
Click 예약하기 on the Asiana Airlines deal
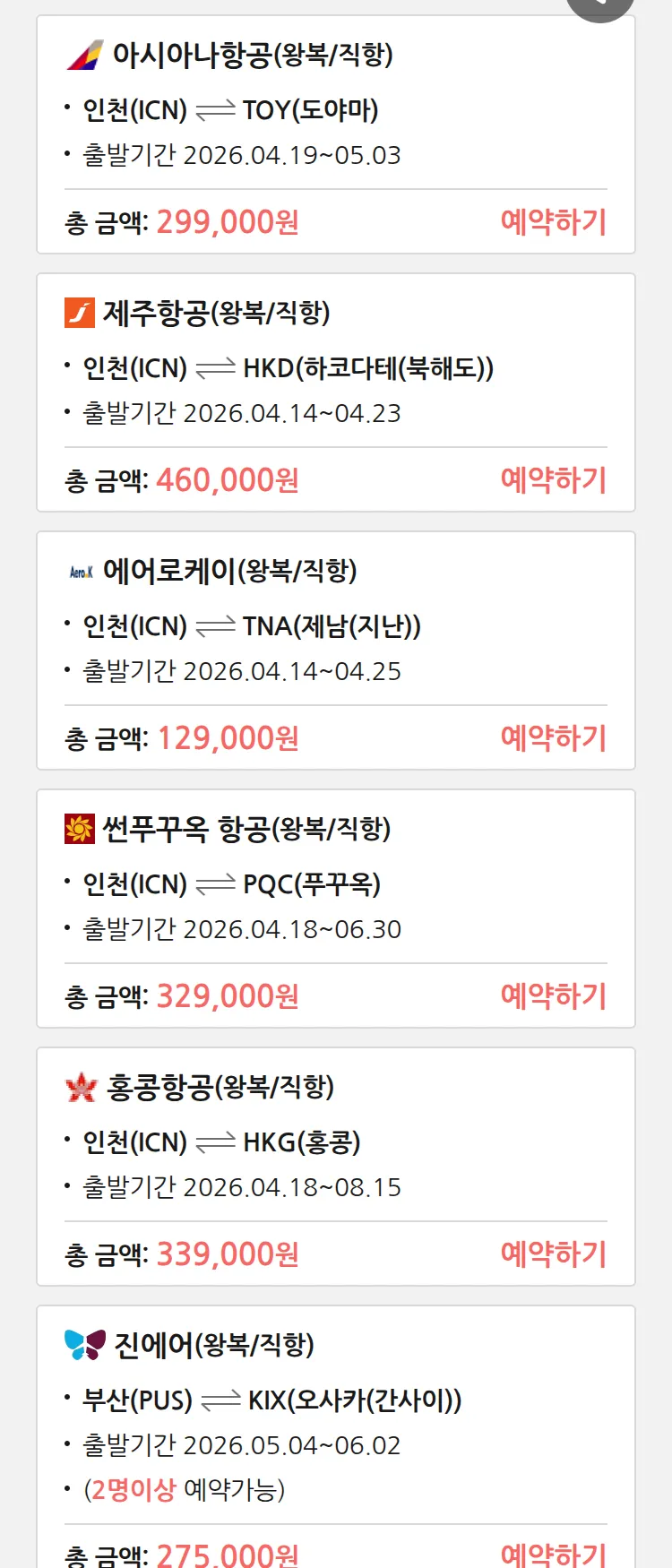[x=554, y=222]
